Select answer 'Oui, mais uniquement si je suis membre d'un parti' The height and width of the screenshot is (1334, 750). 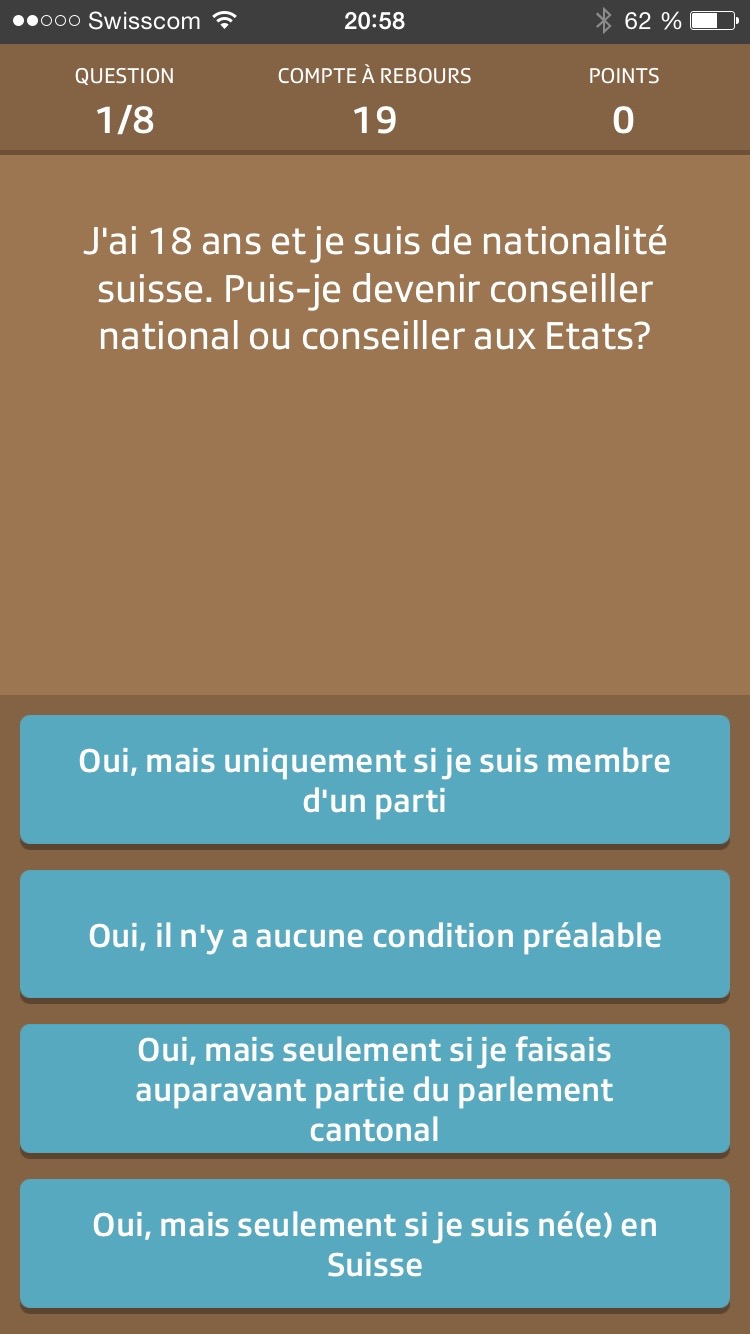coord(375,780)
